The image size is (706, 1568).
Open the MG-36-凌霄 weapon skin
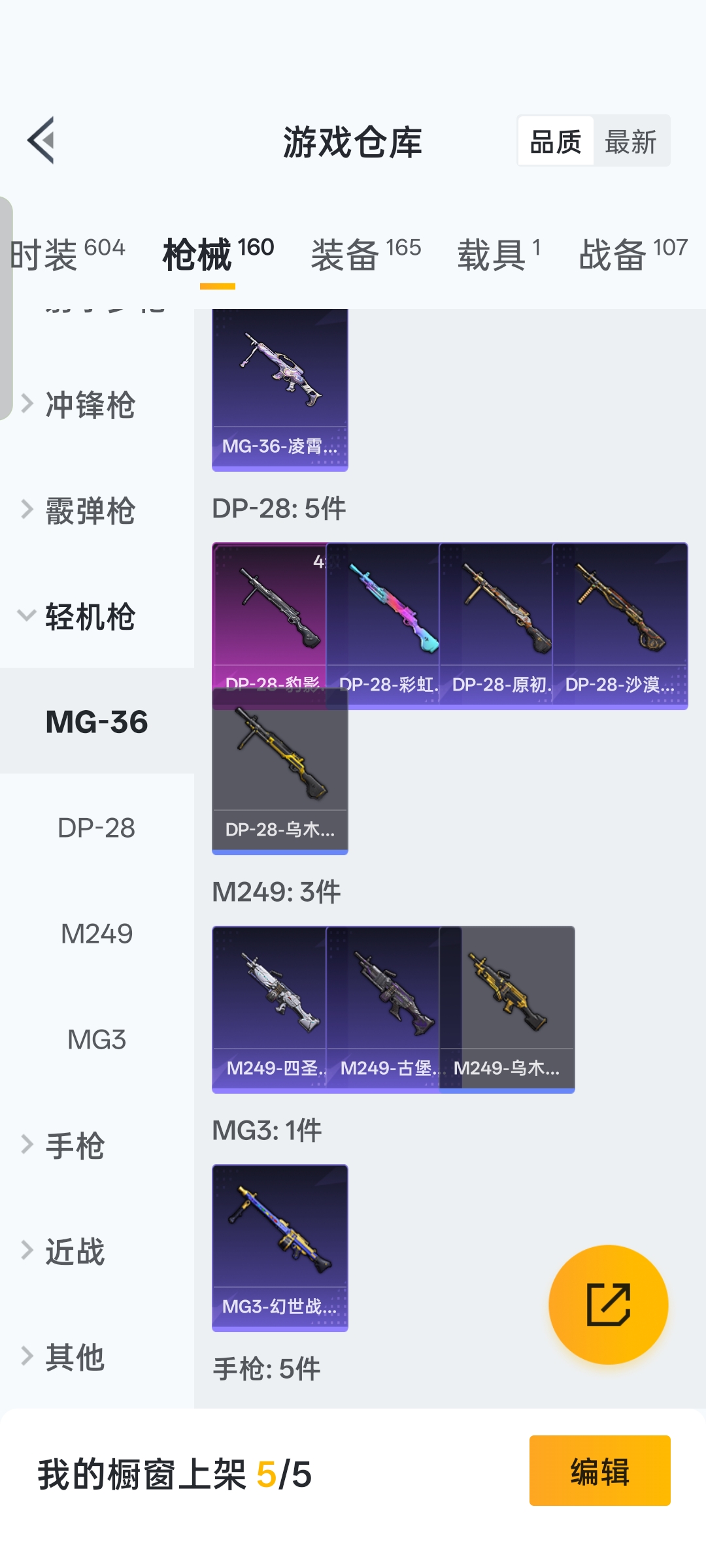point(280,389)
